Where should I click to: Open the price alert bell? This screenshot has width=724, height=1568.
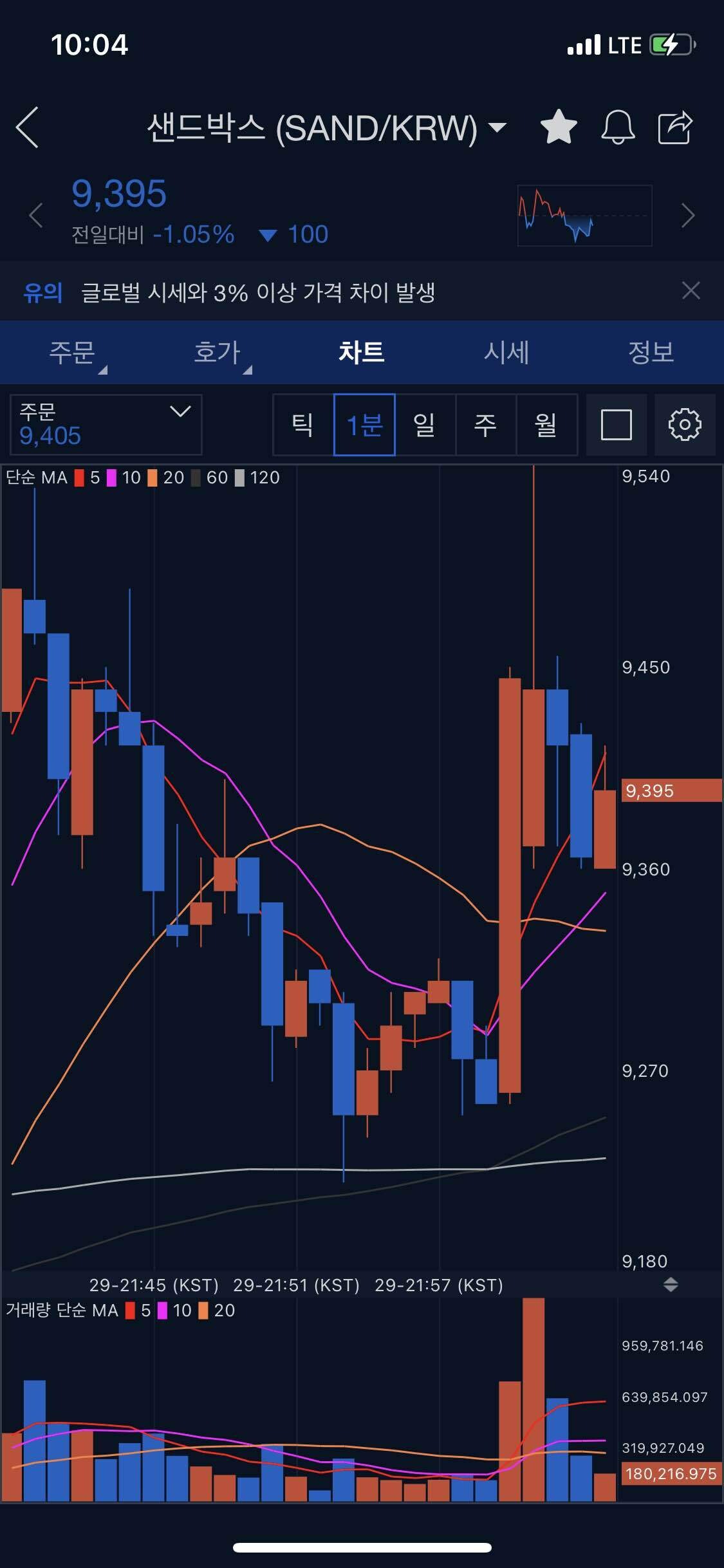pos(617,127)
